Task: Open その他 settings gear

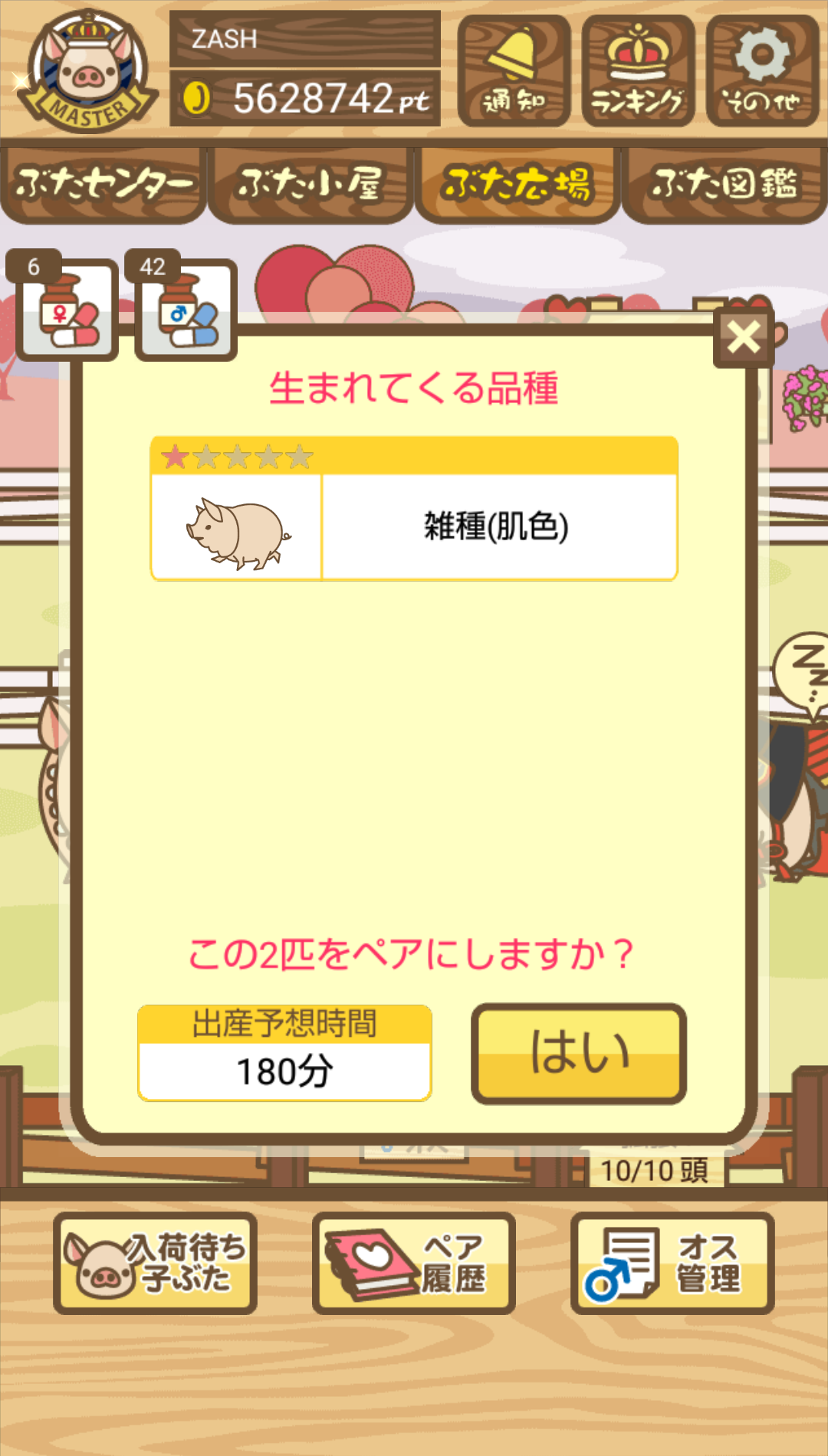Action: coord(762,71)
